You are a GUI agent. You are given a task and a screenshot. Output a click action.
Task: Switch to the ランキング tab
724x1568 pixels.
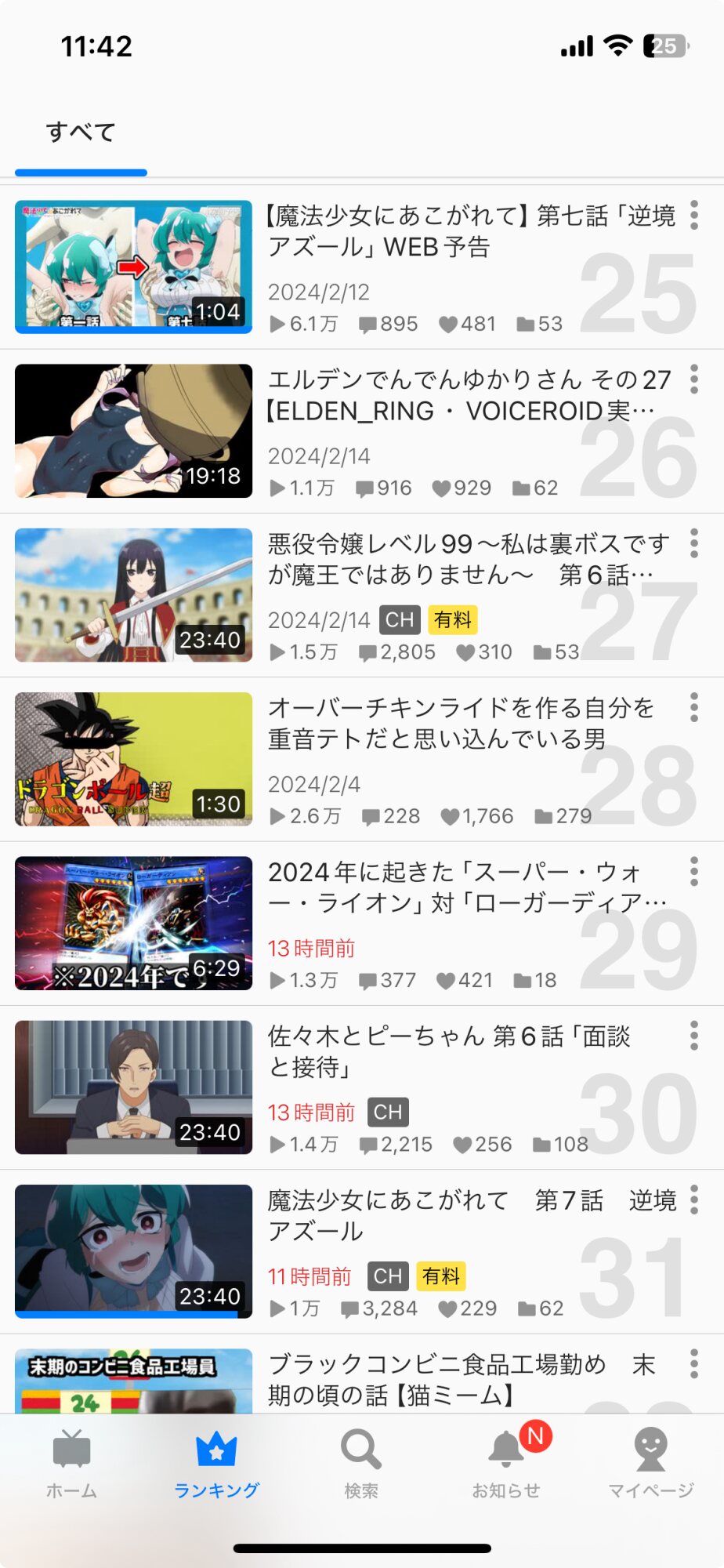coord(216,1463)
